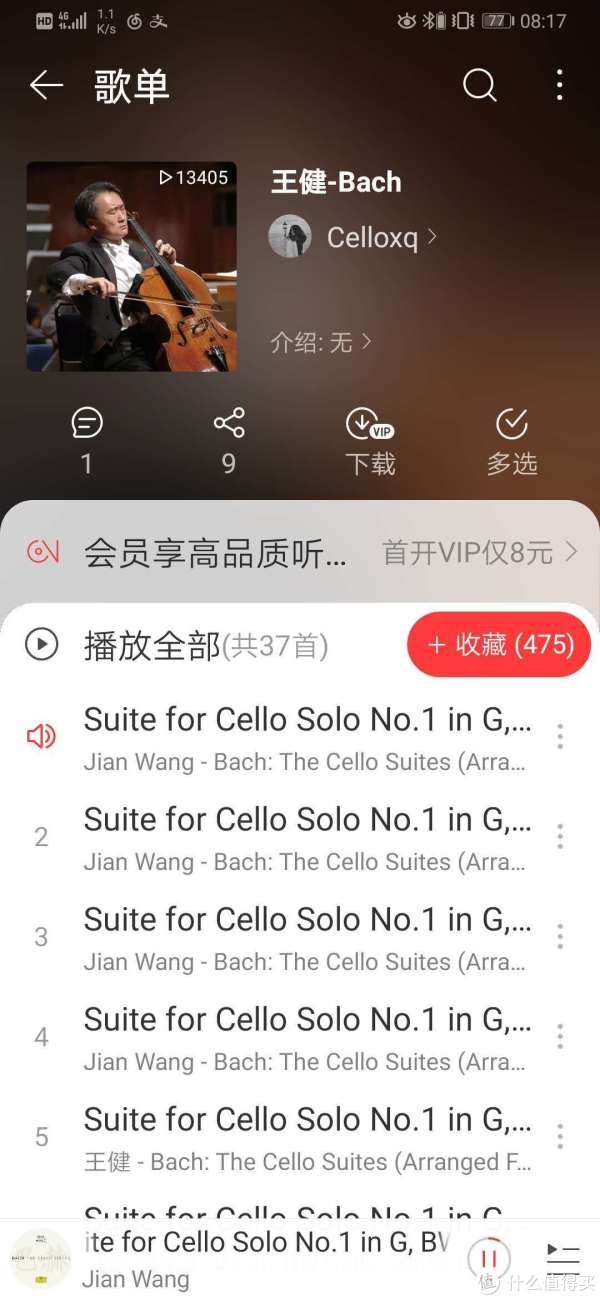Expand the playlist introduction
Image resolution: width=600 pixels, height=1300 pixels.
[x=321, y=342]
